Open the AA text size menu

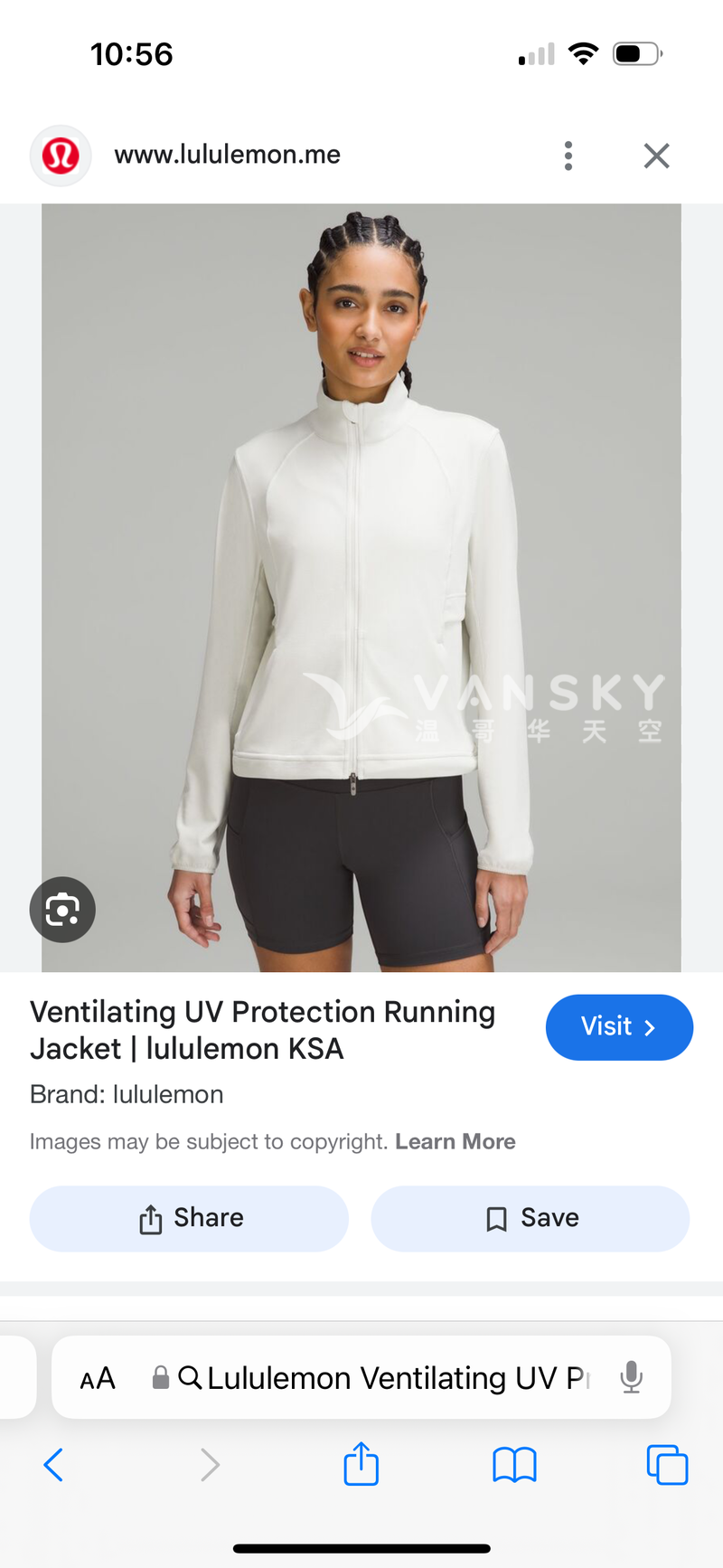tap(98, 1378)
